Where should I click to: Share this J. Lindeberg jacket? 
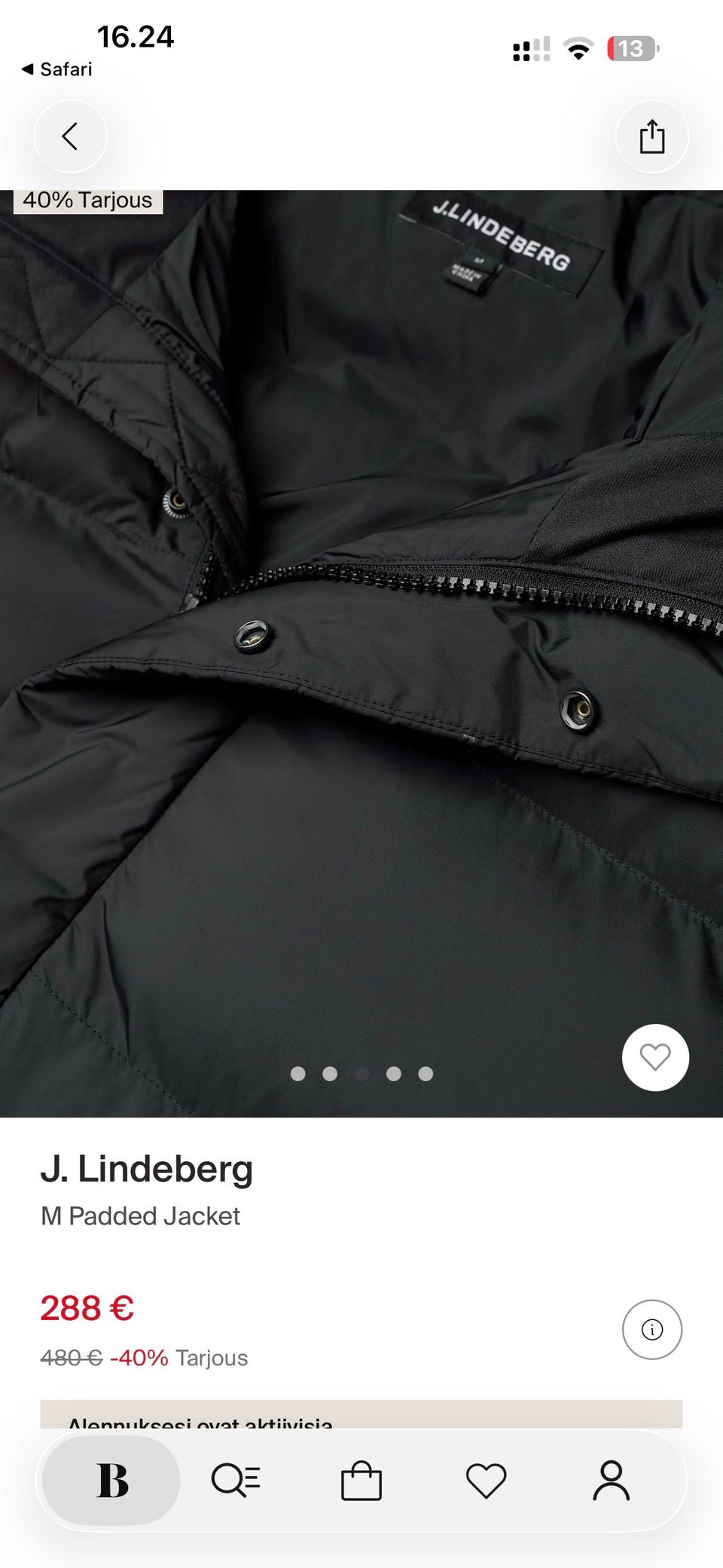651,136
